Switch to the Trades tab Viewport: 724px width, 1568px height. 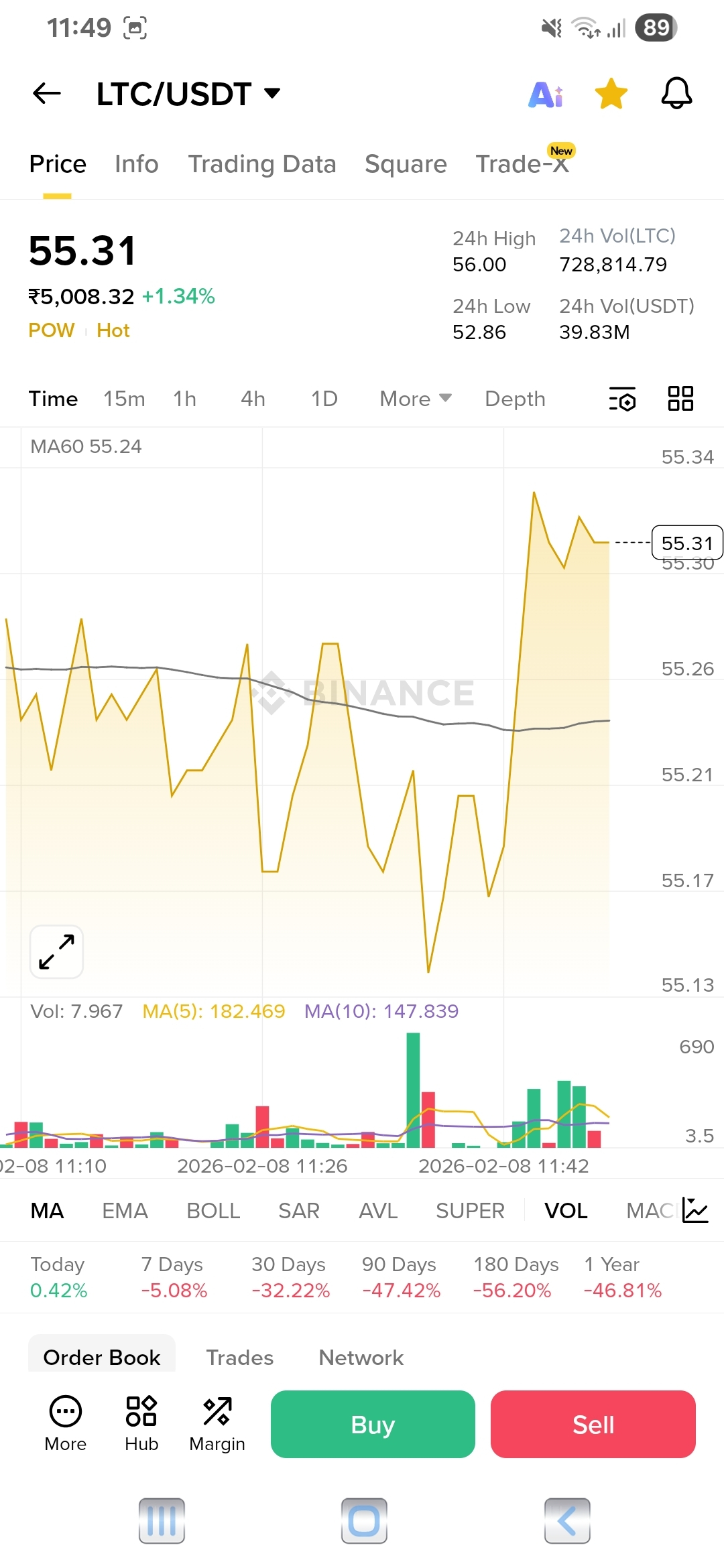click(239, 1358)
